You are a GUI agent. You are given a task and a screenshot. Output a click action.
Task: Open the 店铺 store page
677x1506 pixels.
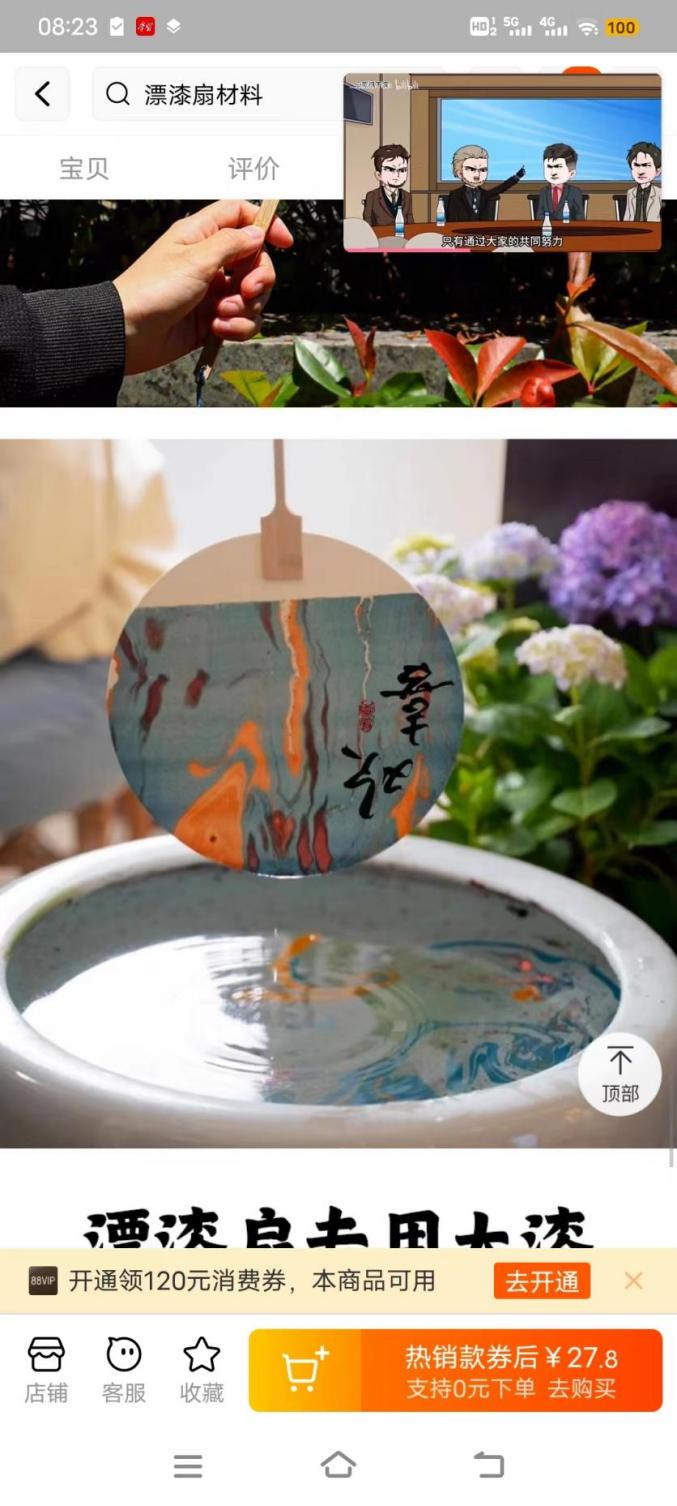click(x=46, y=1369)
